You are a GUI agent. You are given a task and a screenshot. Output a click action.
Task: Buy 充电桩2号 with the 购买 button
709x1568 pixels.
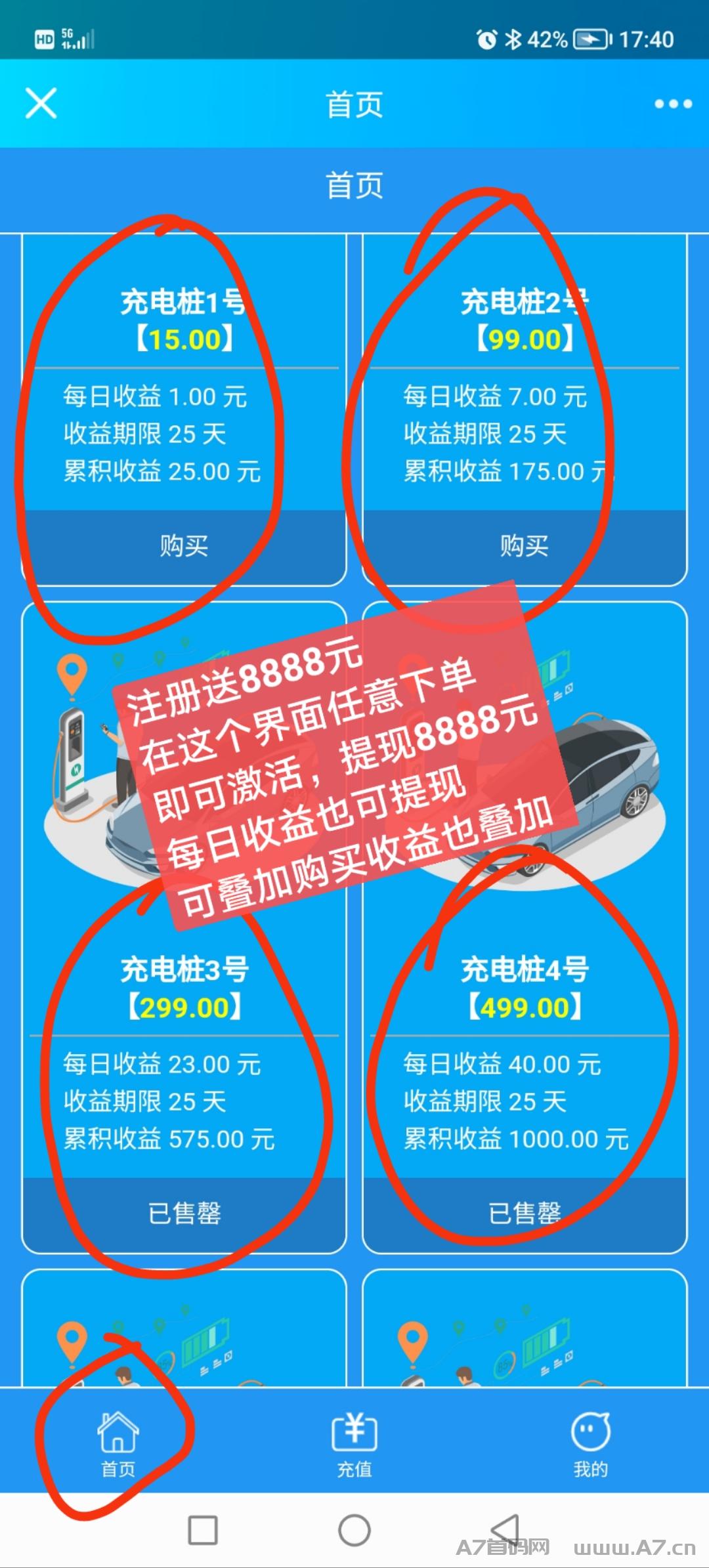click(x=524, y=546)
